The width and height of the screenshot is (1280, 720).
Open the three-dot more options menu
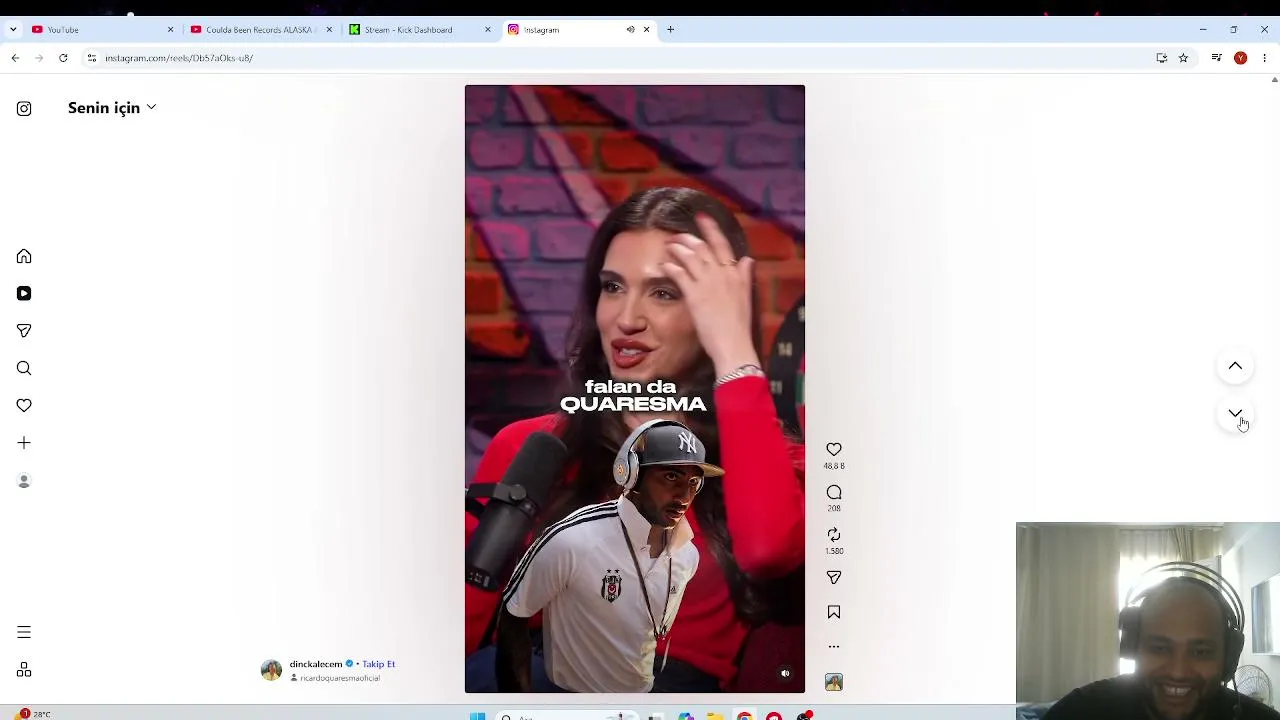pos(834,647)
